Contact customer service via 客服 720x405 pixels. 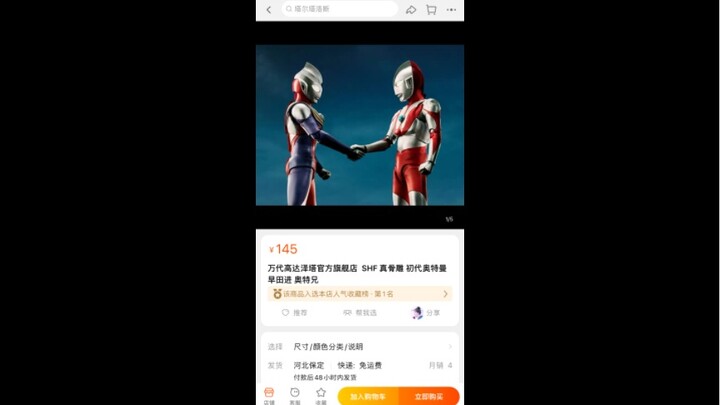(x=295, y=395)
